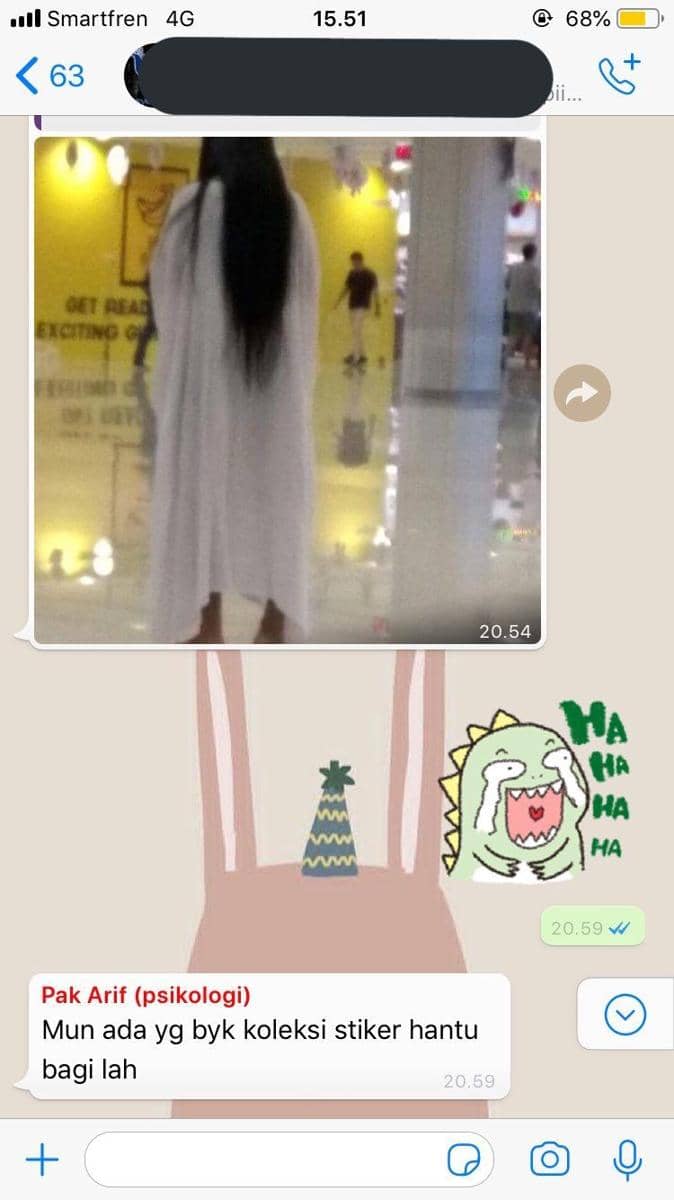This screenshot has height=1200, width=674.
Task: Open the laughing dinosaur sticker
Action: [x=533, y=793]
